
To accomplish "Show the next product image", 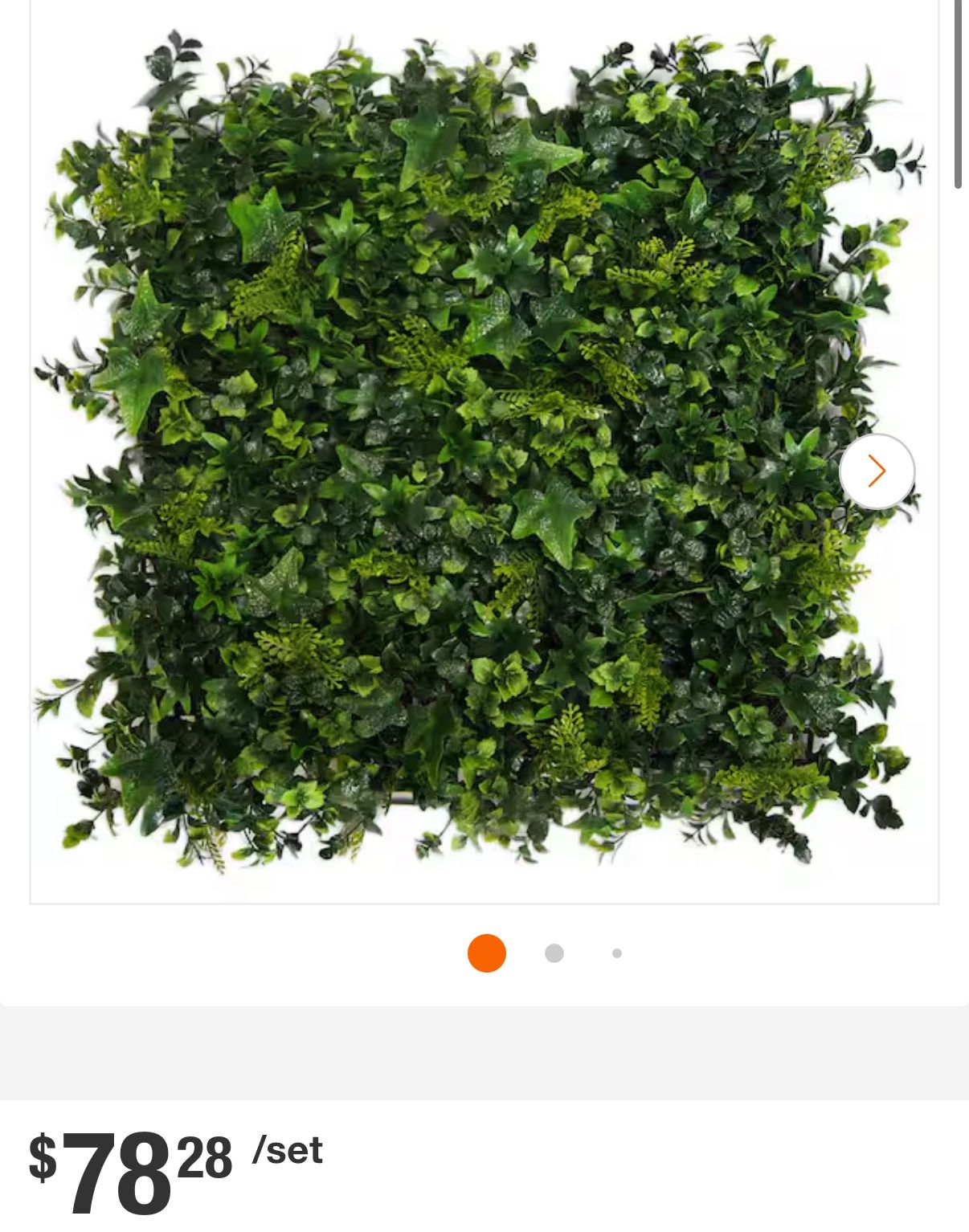I will tap(877, 471).
